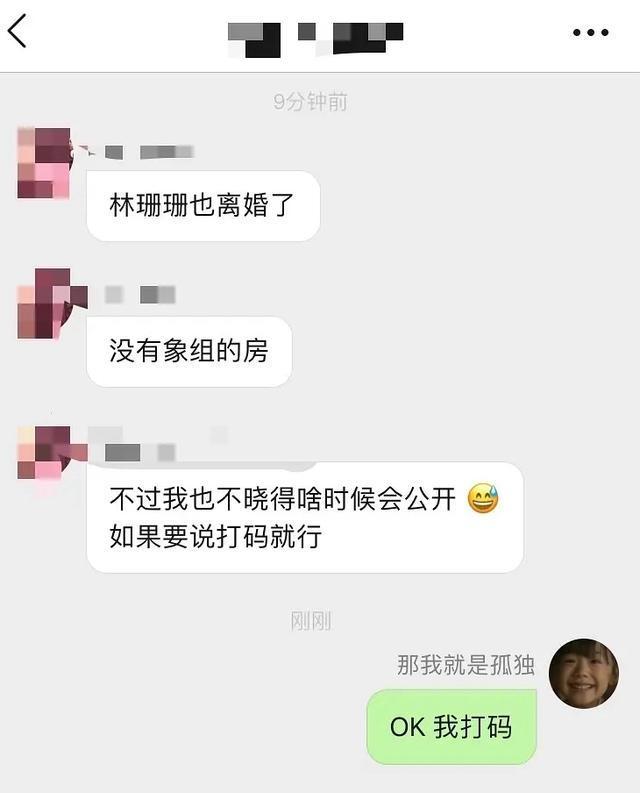The image size is (640, 793).
Task: Open avatar of sender of 林珊珊也离婚了
Action: tap(44, 163)
